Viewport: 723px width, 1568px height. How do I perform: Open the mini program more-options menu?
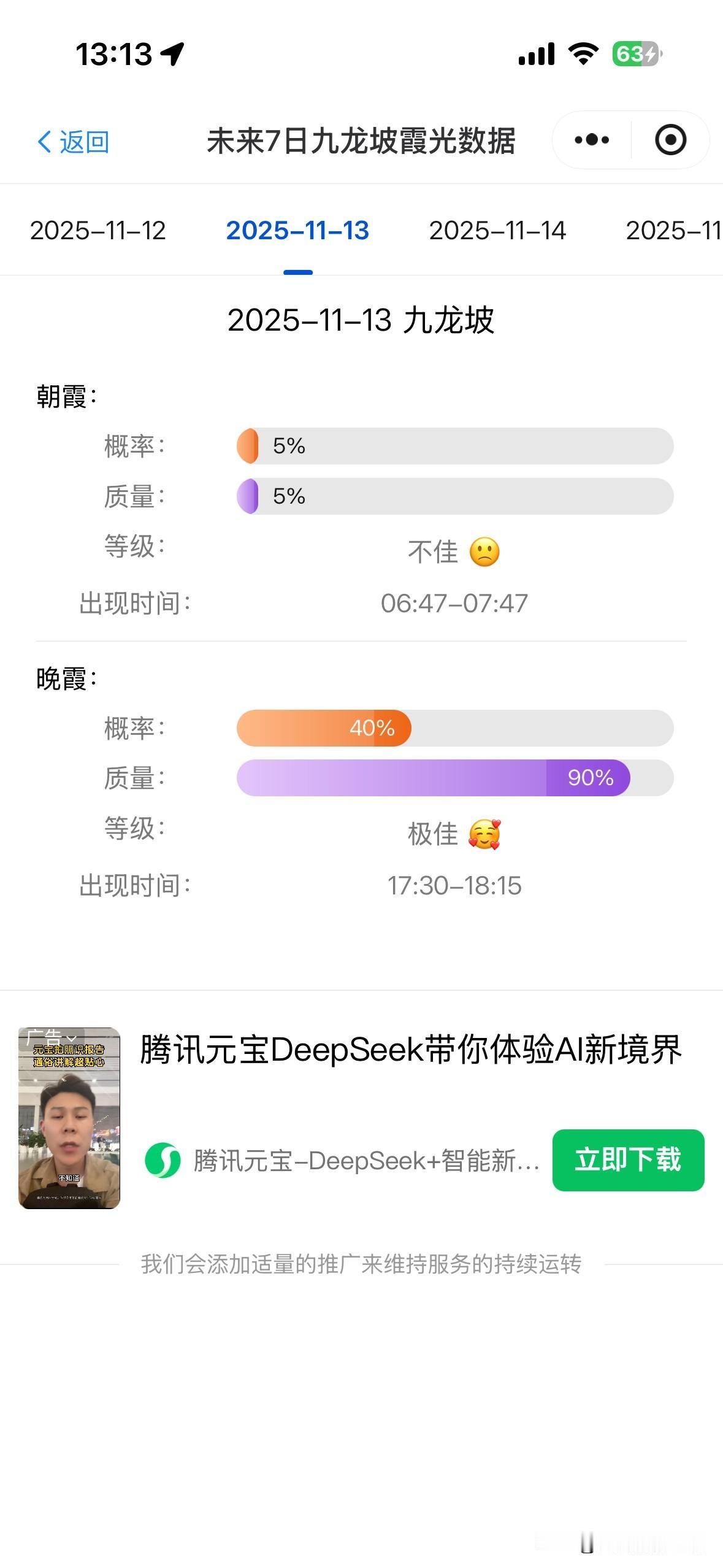[592, 140]
